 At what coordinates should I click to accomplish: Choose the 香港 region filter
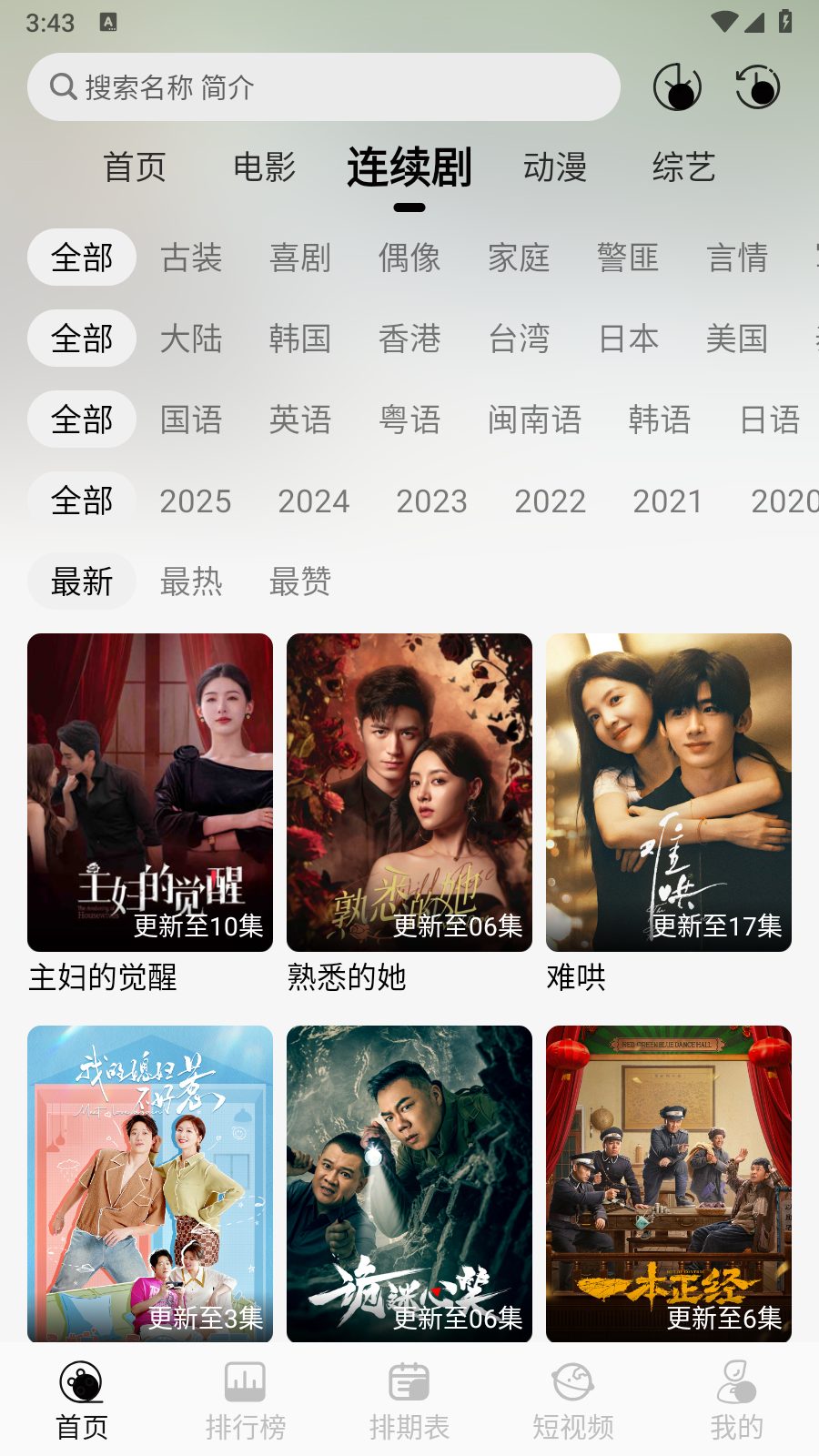click(x=409, y=339)
